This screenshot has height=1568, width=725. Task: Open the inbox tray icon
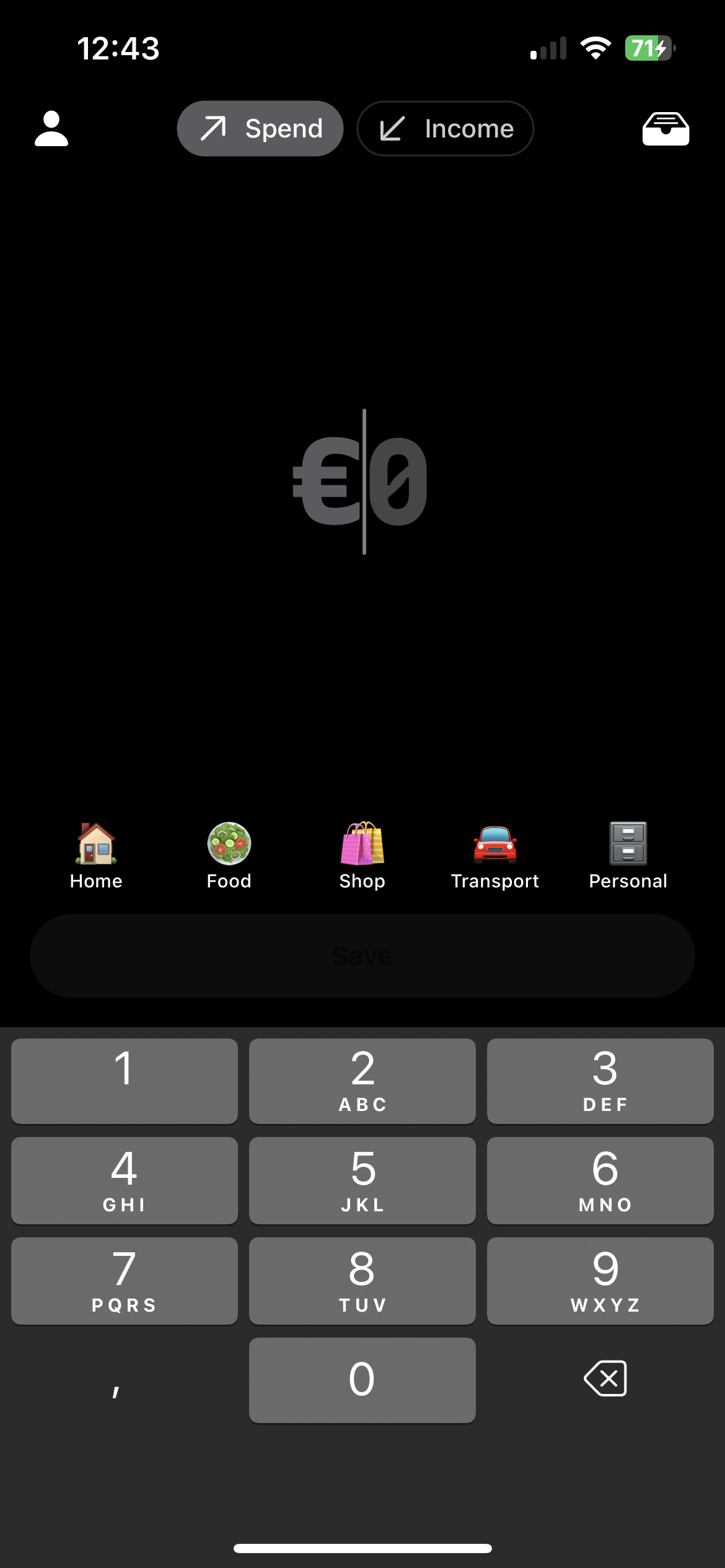pyautogui.click(x=666, y=129)
